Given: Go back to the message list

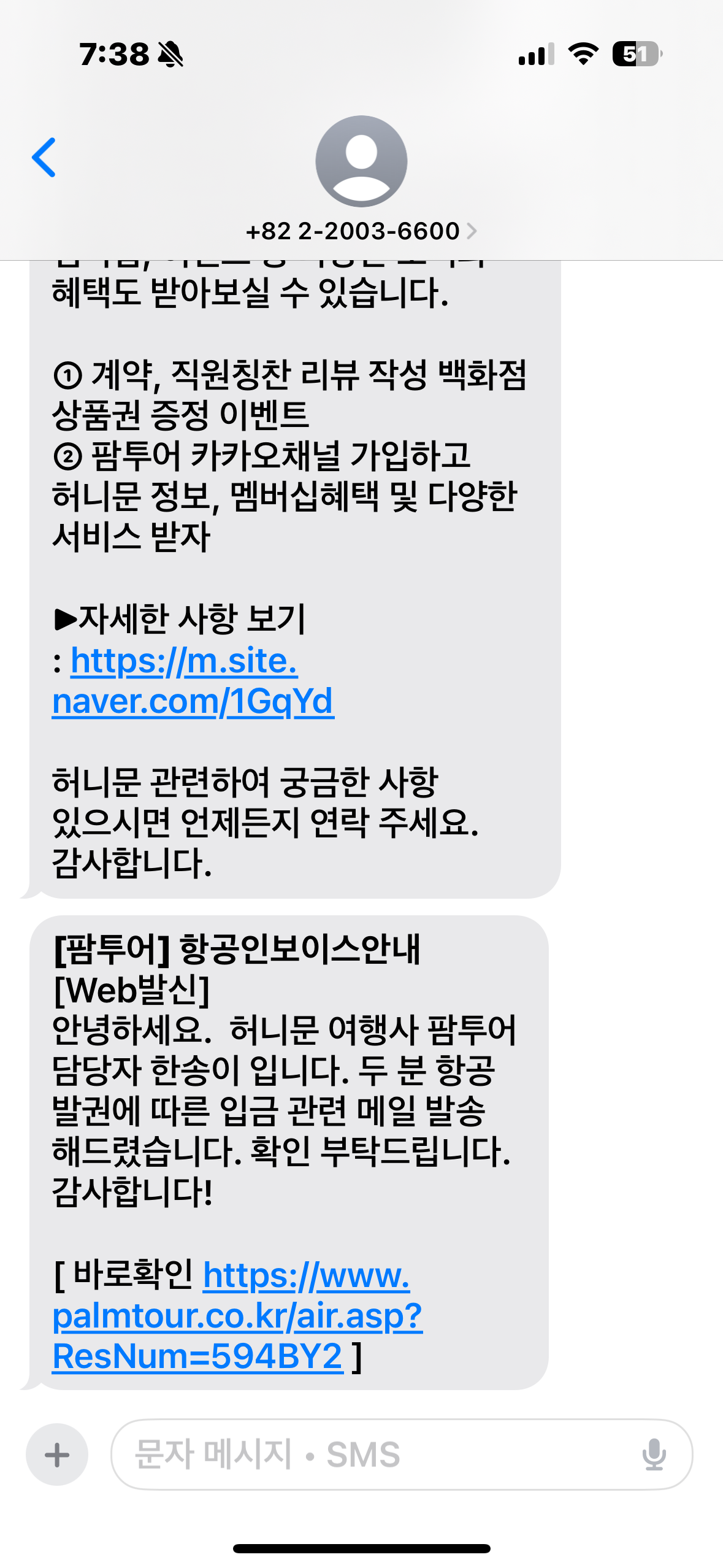Looking at the screenshot, I should [x=44, y=158].
